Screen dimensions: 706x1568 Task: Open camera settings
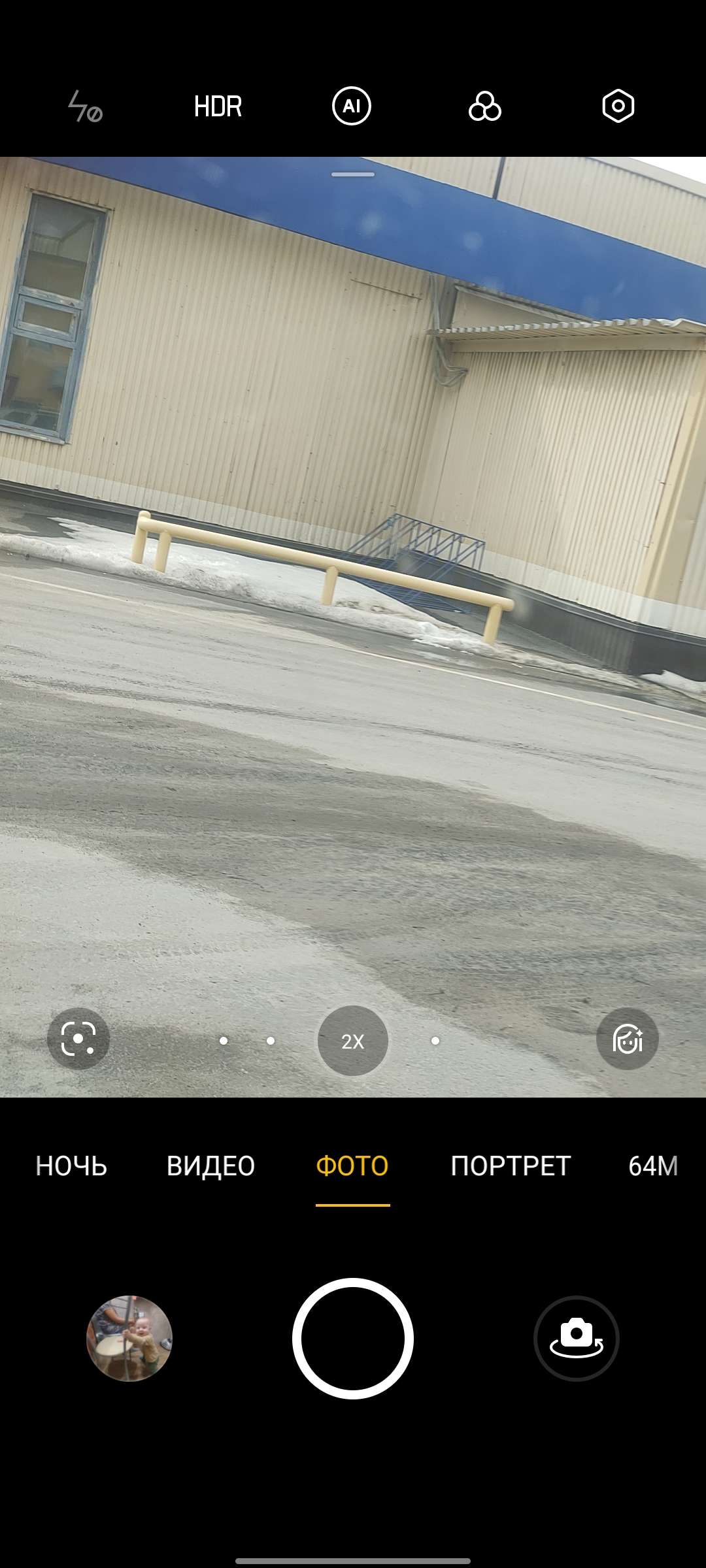click(618, 106)
